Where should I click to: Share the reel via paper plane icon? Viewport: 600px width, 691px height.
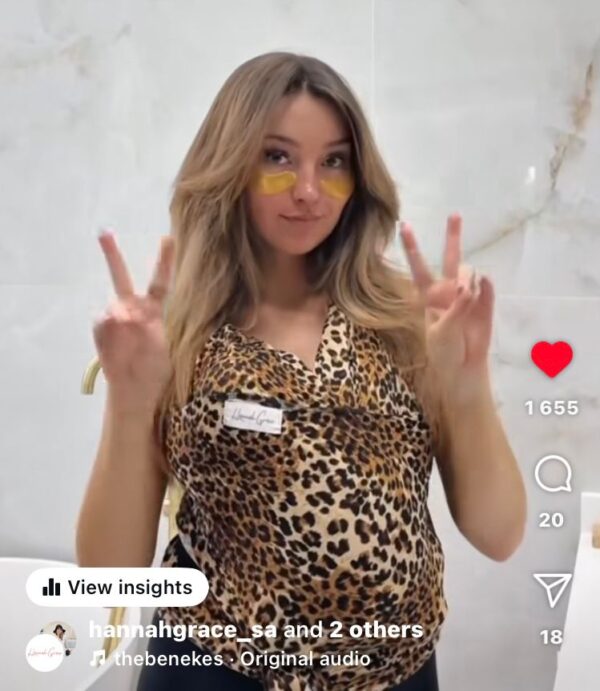coord(551,589)
